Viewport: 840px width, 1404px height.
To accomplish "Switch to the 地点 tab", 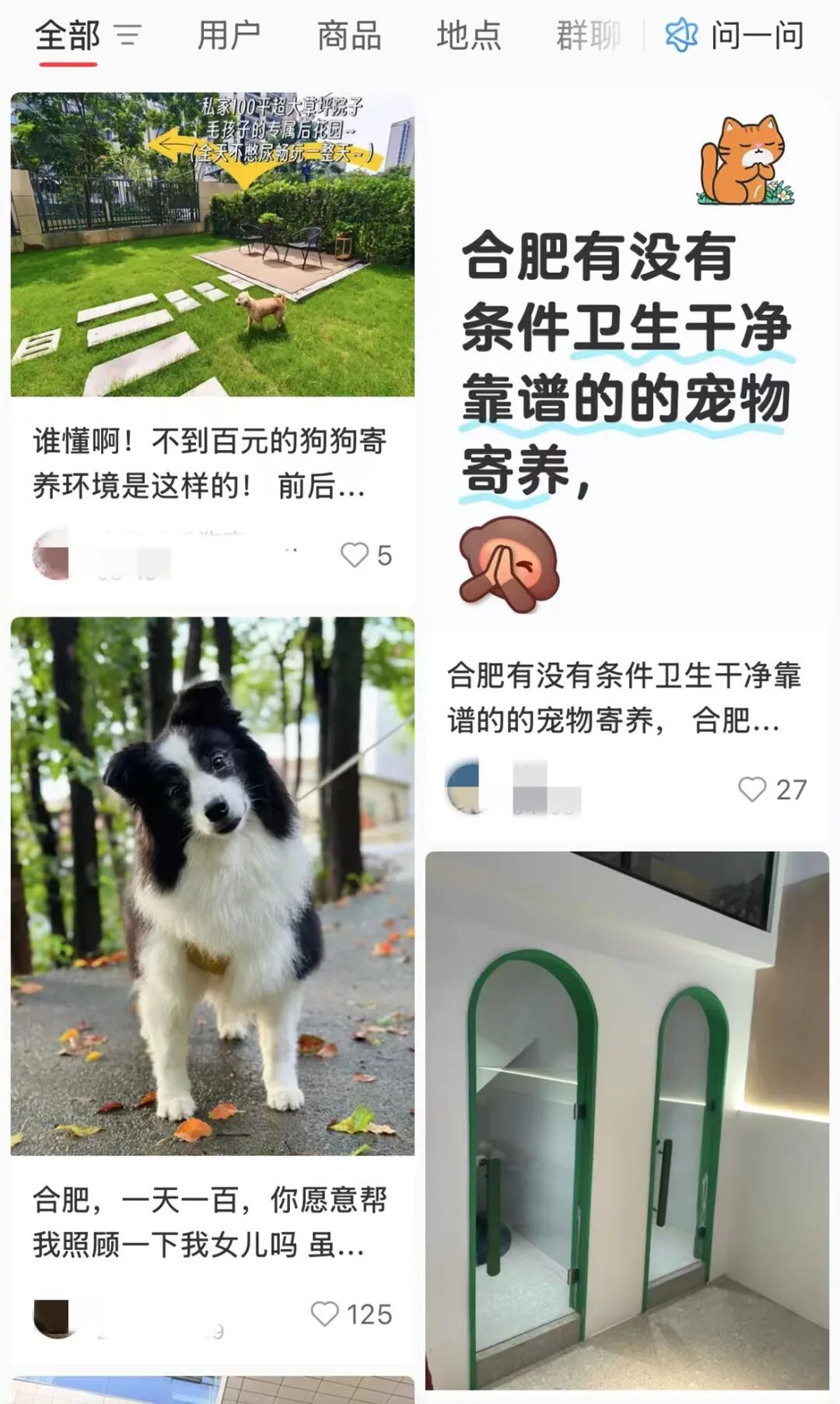I will [468, 36].
